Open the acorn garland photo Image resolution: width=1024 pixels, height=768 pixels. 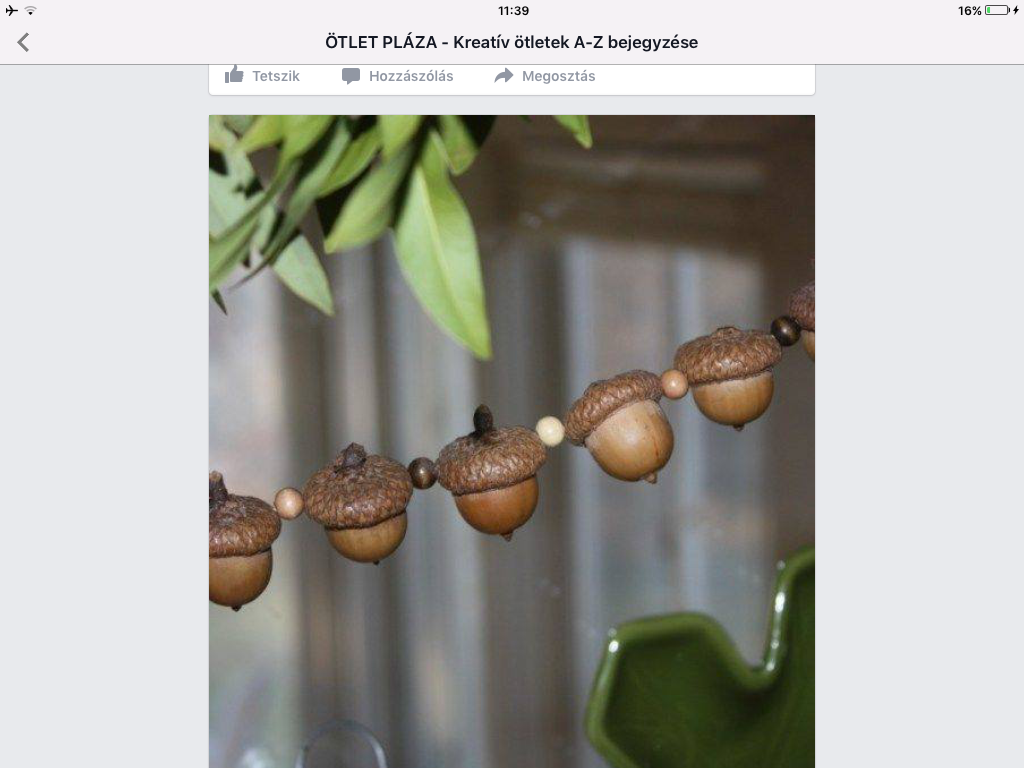tap(511, 440)
